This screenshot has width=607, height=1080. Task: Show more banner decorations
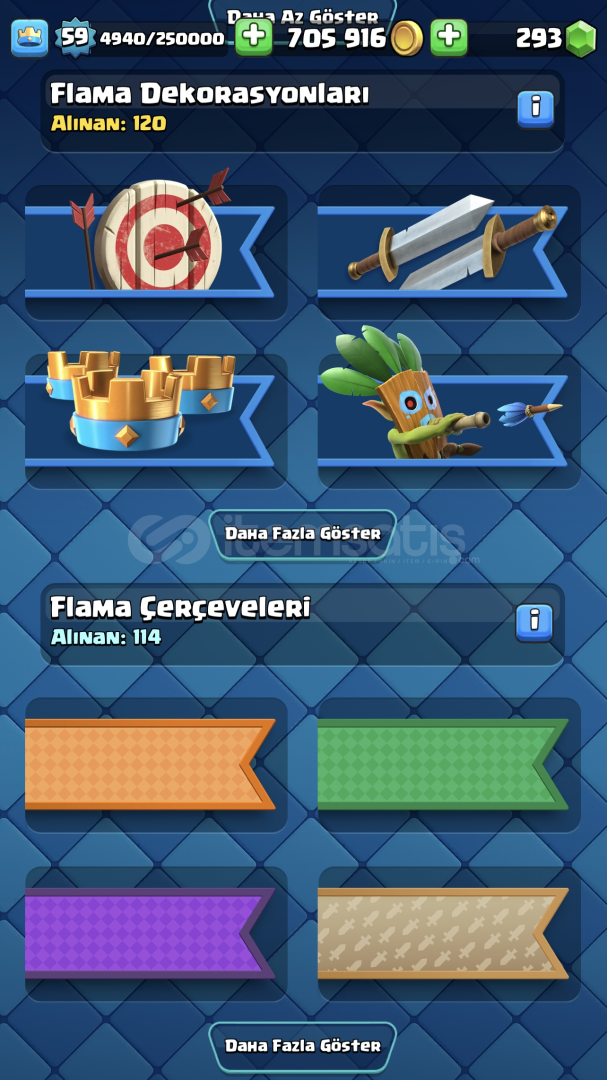click(x=302, y=533)
